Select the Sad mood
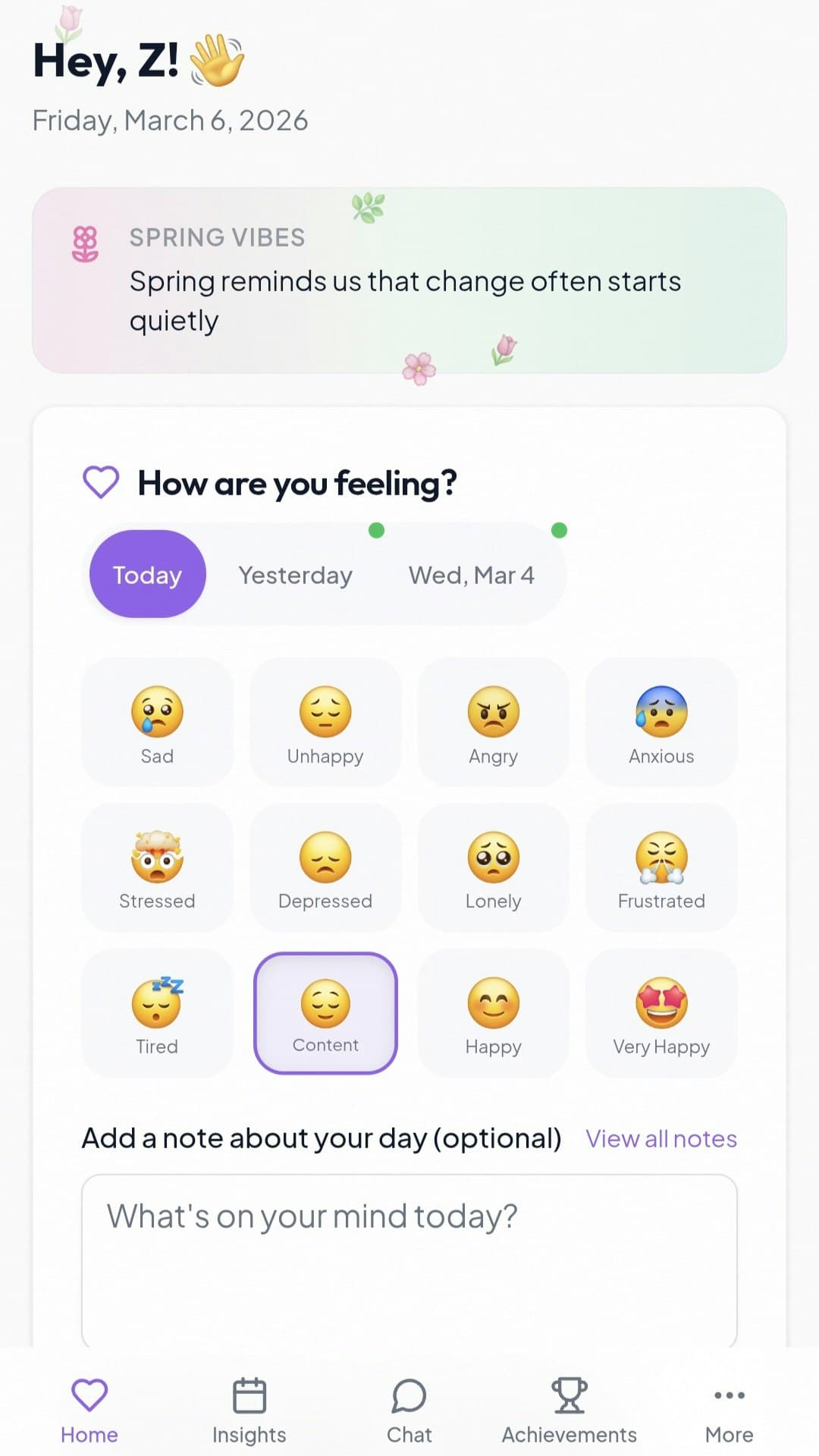This screenshot has width=819, height=1456. 157,722
